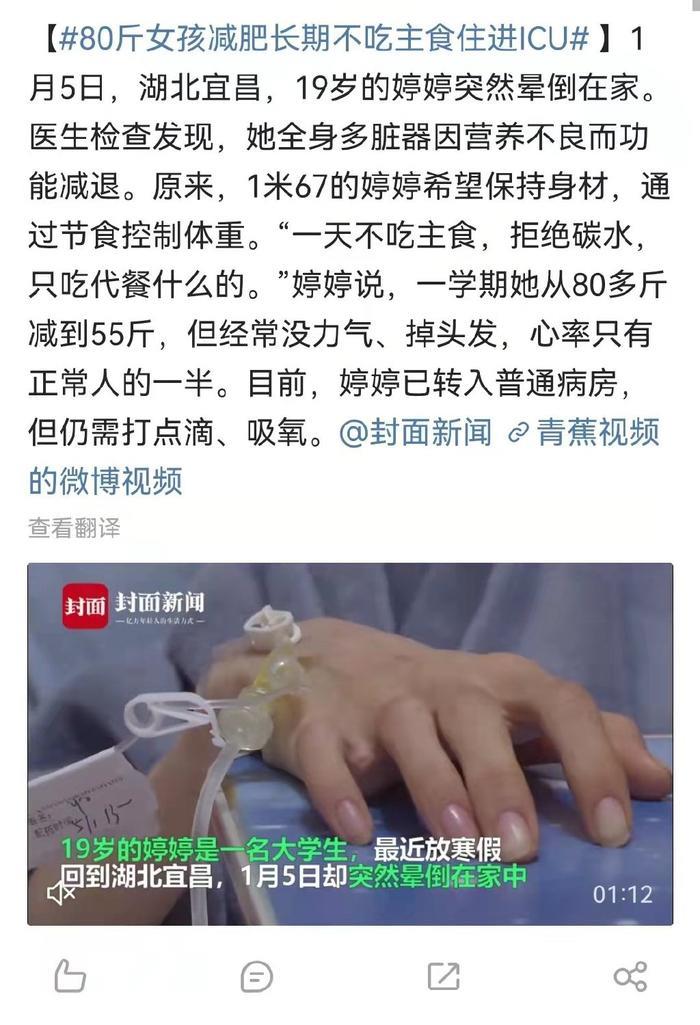Tap 查看翻译 to translate the post
The height and width of the screenshot is (1025, 700).
(x=74, y=527)
